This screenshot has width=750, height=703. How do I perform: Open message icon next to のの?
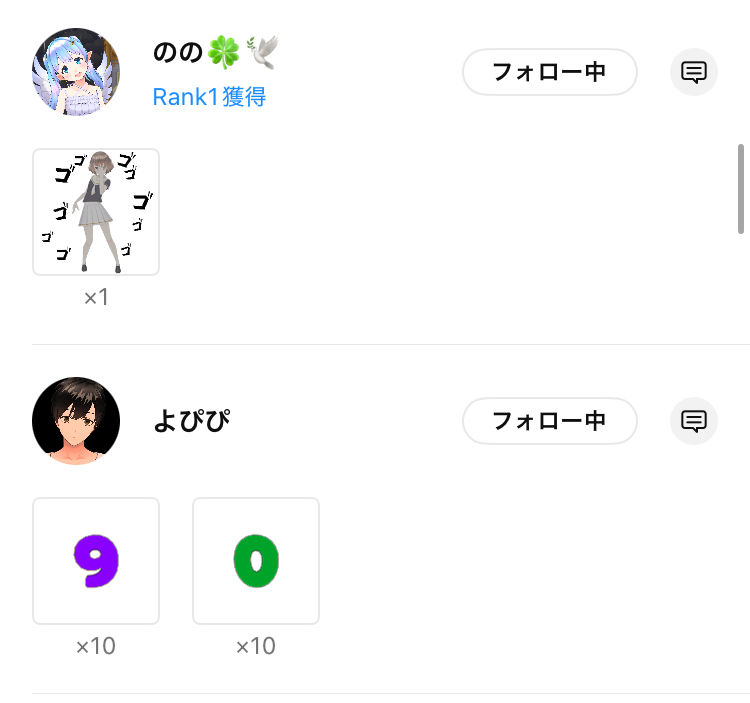[694, 72]
